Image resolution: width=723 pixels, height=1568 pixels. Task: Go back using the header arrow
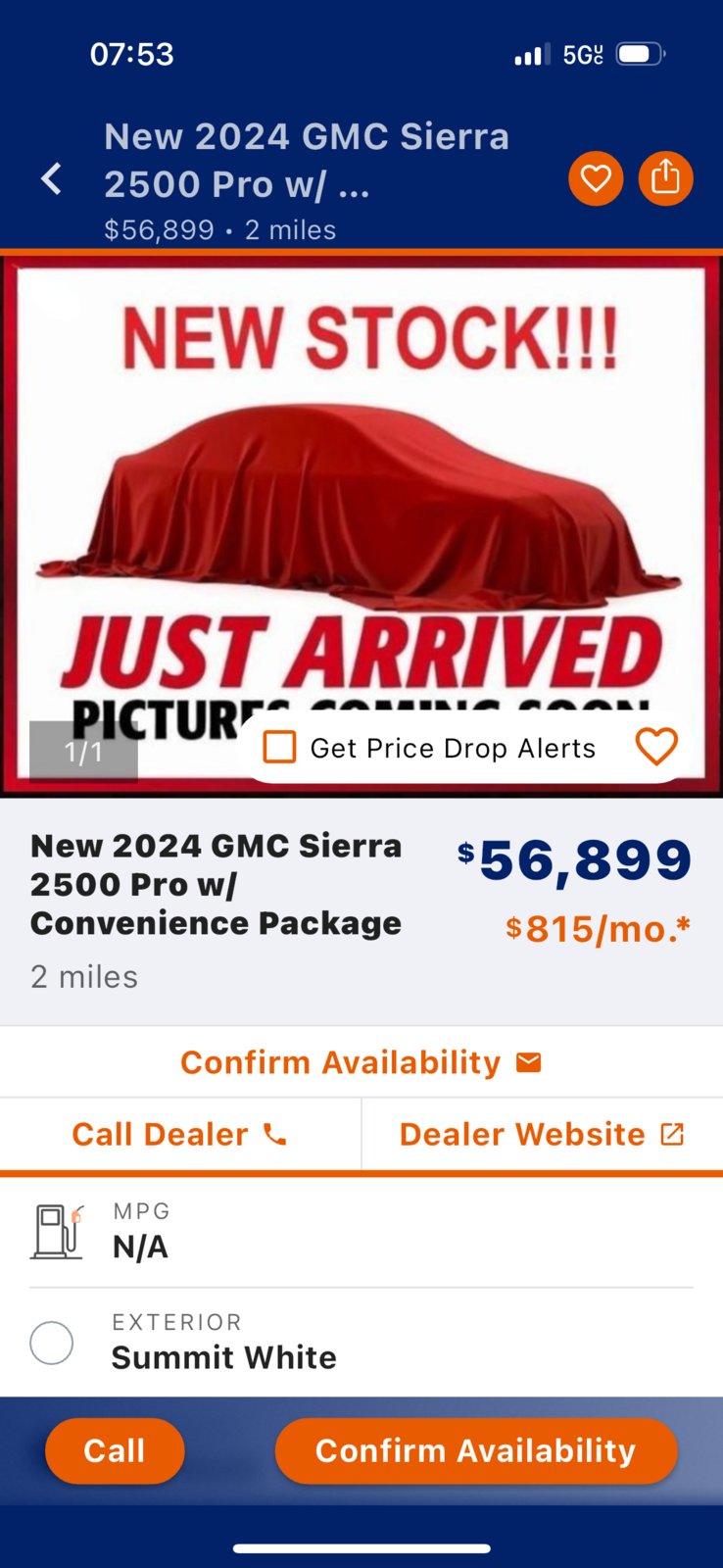52,179
